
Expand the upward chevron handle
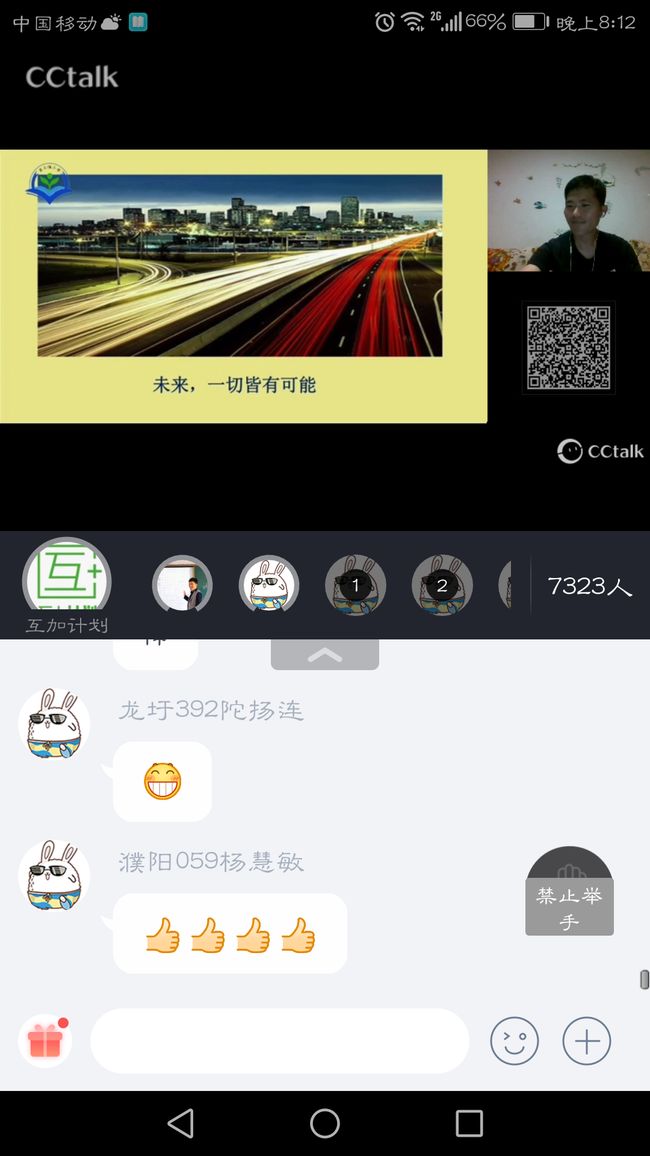point(325,655)
